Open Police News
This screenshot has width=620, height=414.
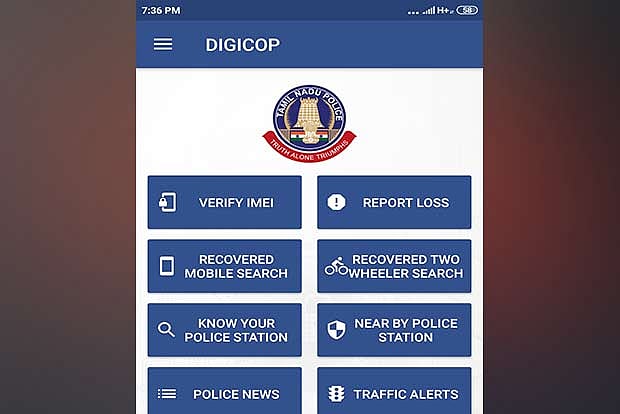click(224, 393)
